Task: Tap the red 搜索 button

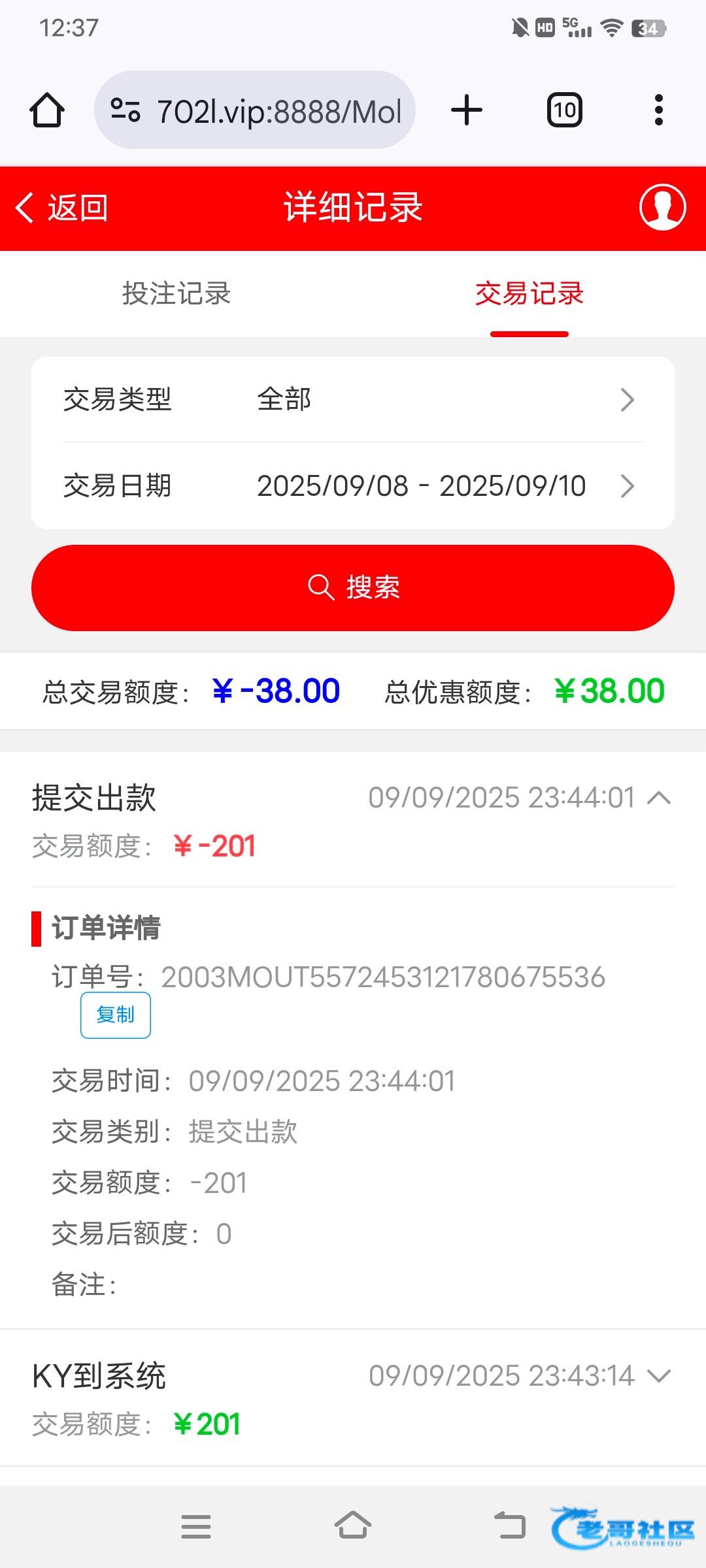Action: coord(353,588)
